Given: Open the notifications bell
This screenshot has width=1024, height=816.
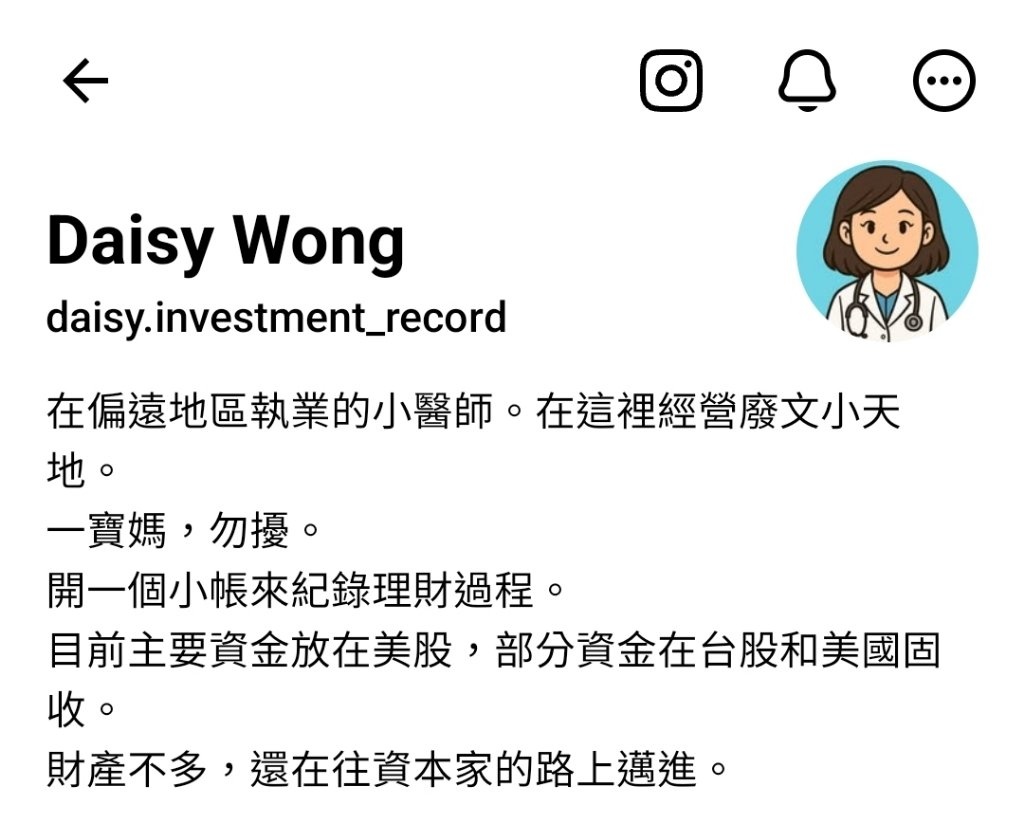Looking at the screenshot, I should [x=807, y=81].
